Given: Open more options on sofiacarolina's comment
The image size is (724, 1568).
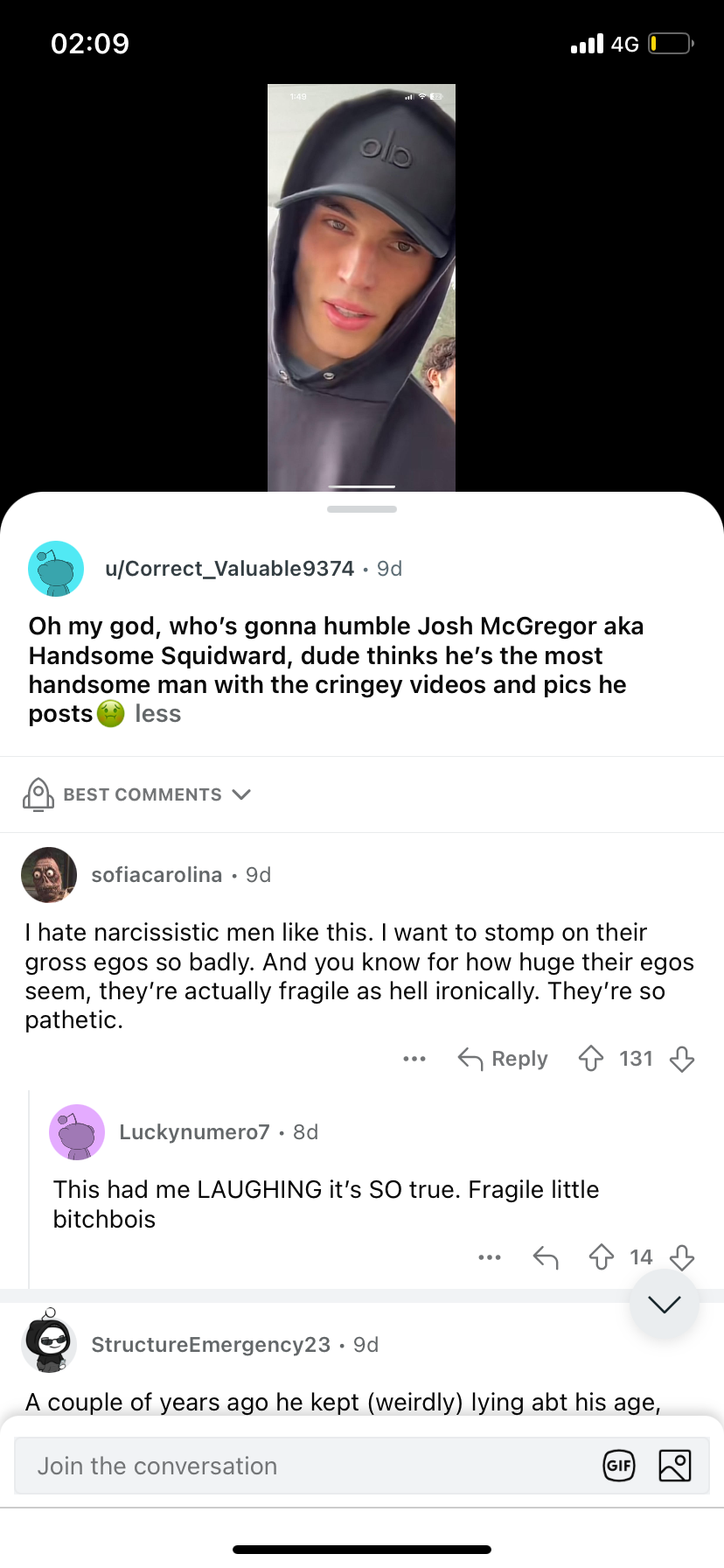Looking at the screenshot, I should [414, 1059].
